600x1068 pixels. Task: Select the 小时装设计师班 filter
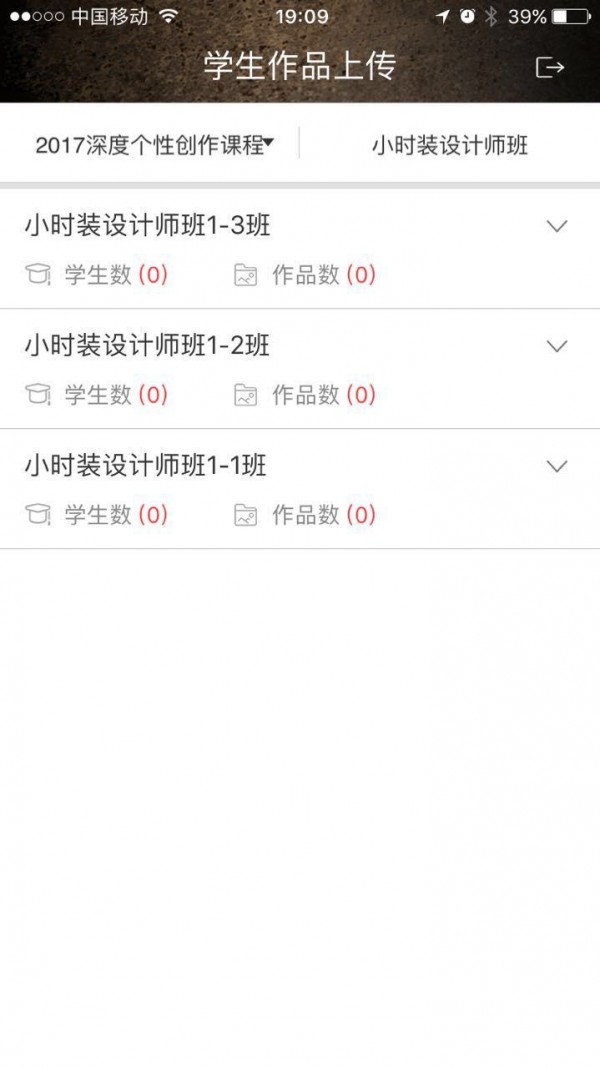(x=450, y=146)
